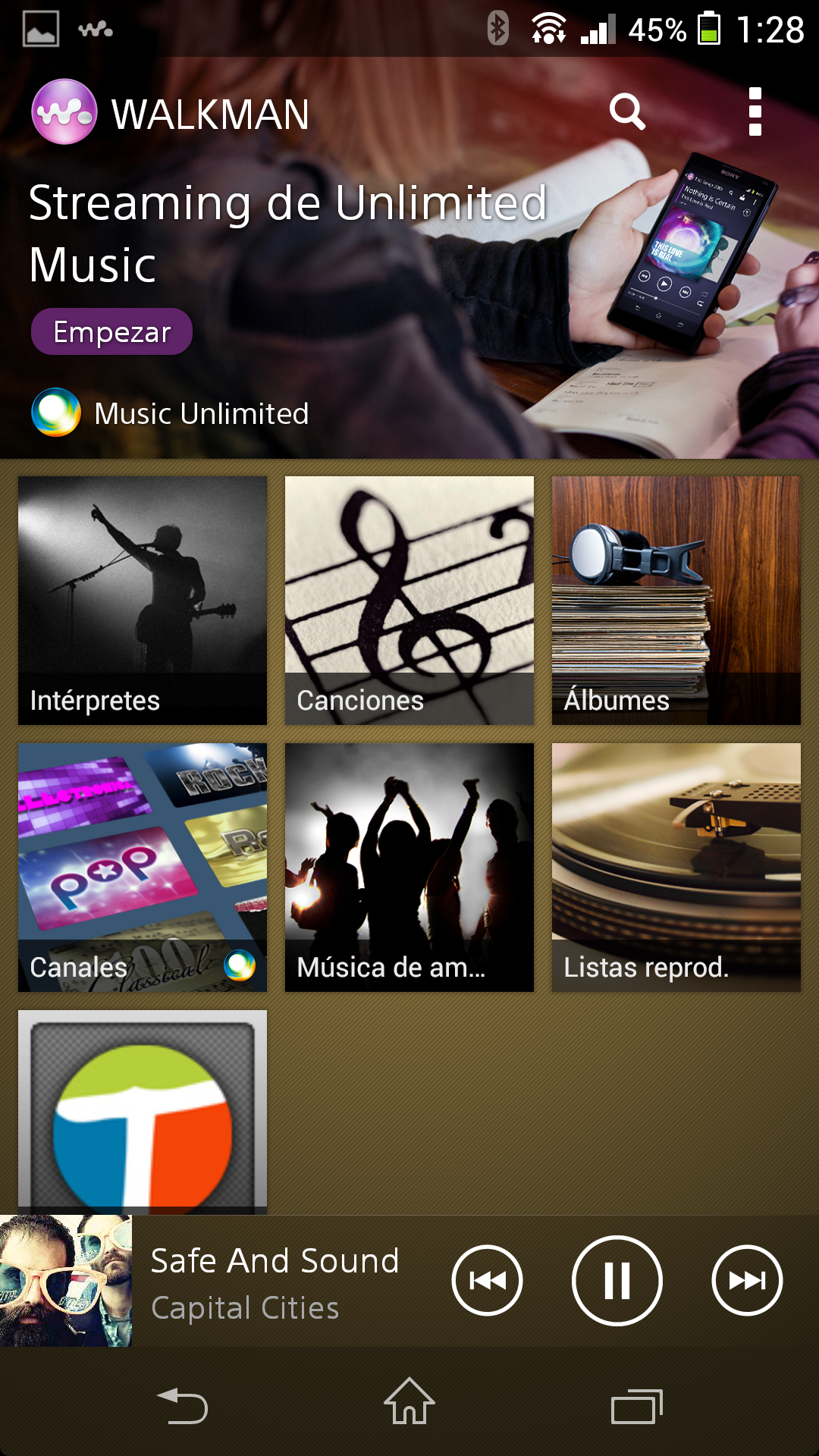This screenshot has width=819, height=1456.
Task: Open the Safe And Sound now-playing album art
Action: [66, 1281]
